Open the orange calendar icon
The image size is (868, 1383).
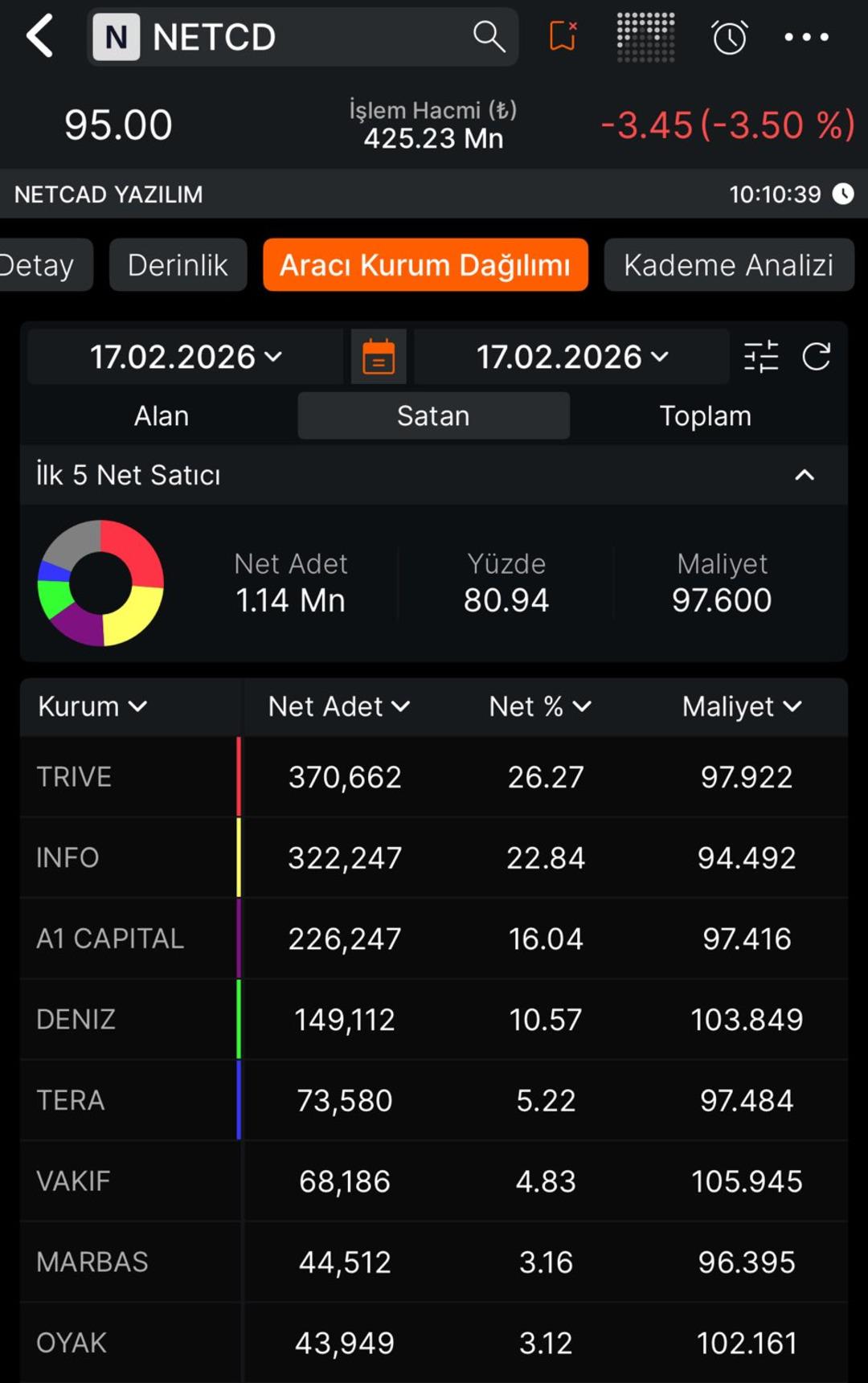pyautogui.click(x=378, y=357)
